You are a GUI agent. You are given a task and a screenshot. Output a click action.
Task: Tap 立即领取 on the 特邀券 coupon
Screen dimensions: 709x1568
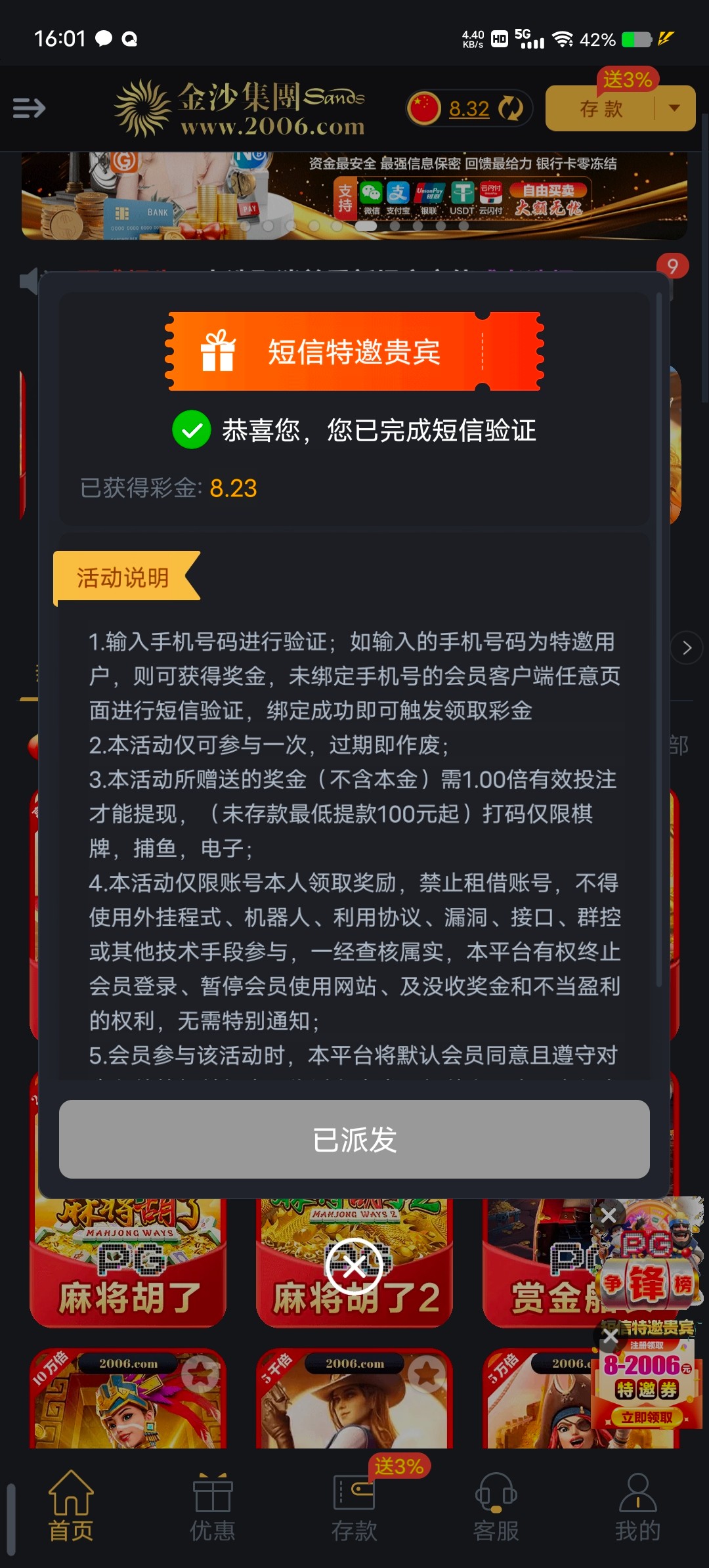pos(647,1417)
